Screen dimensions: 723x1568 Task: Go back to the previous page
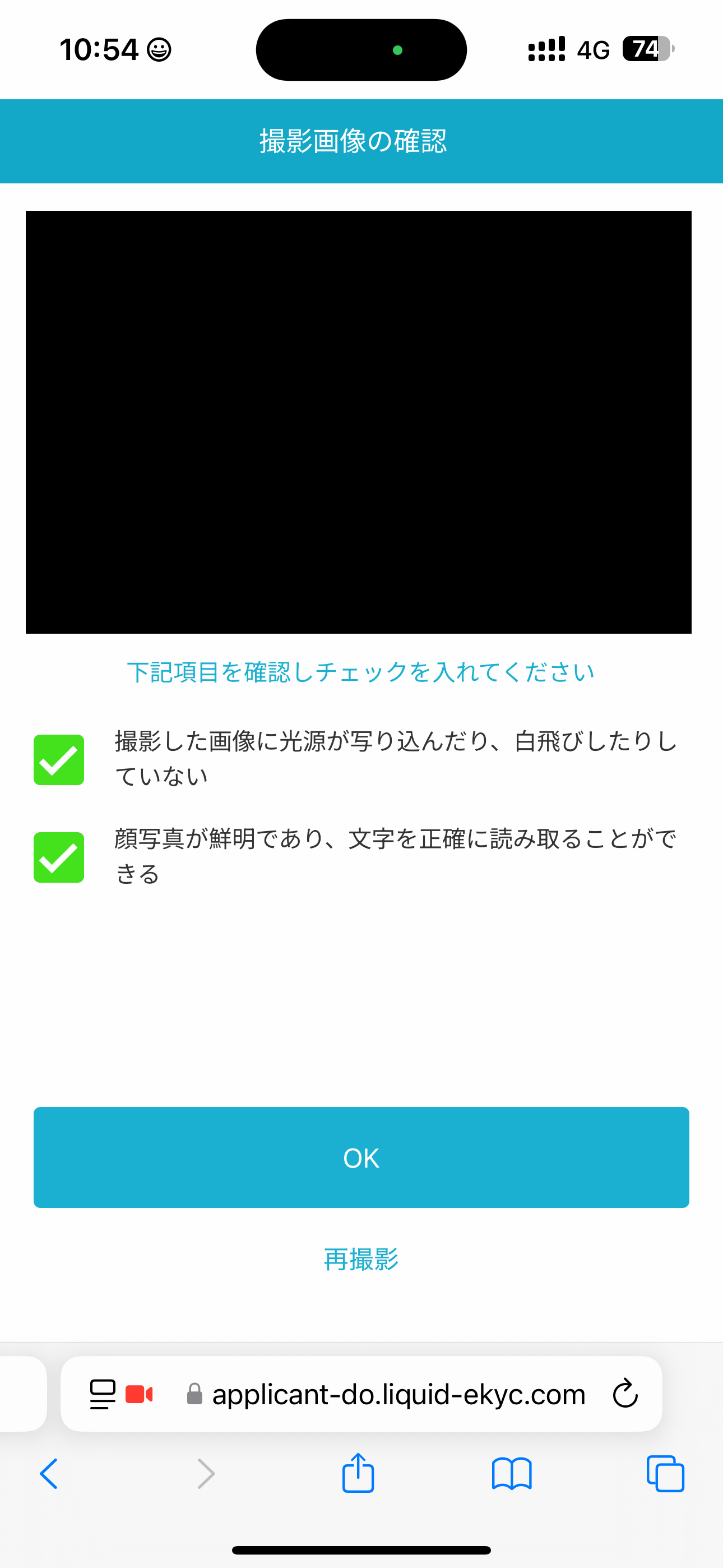[x=49, y=1474]
